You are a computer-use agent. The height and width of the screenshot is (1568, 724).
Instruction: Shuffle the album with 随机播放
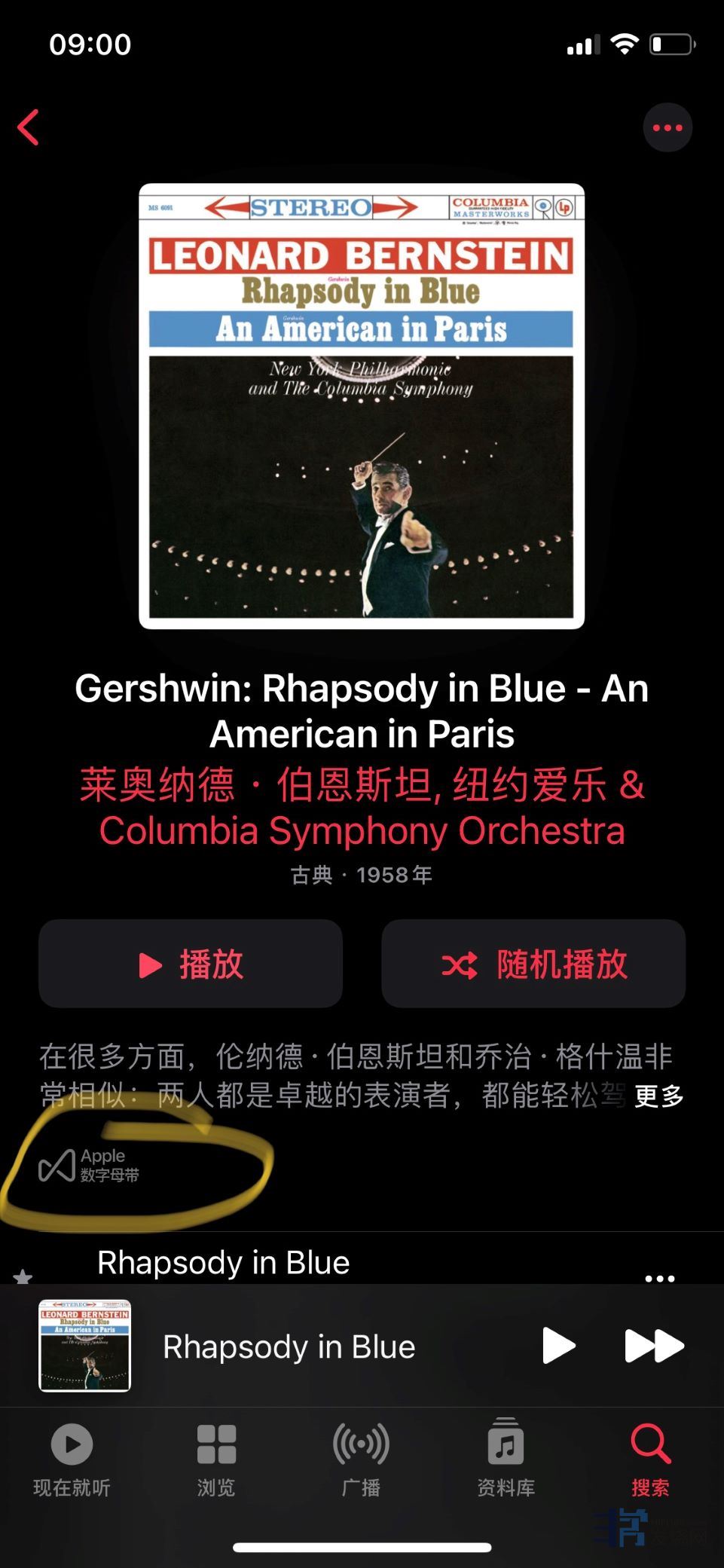(x=533, y=964)
